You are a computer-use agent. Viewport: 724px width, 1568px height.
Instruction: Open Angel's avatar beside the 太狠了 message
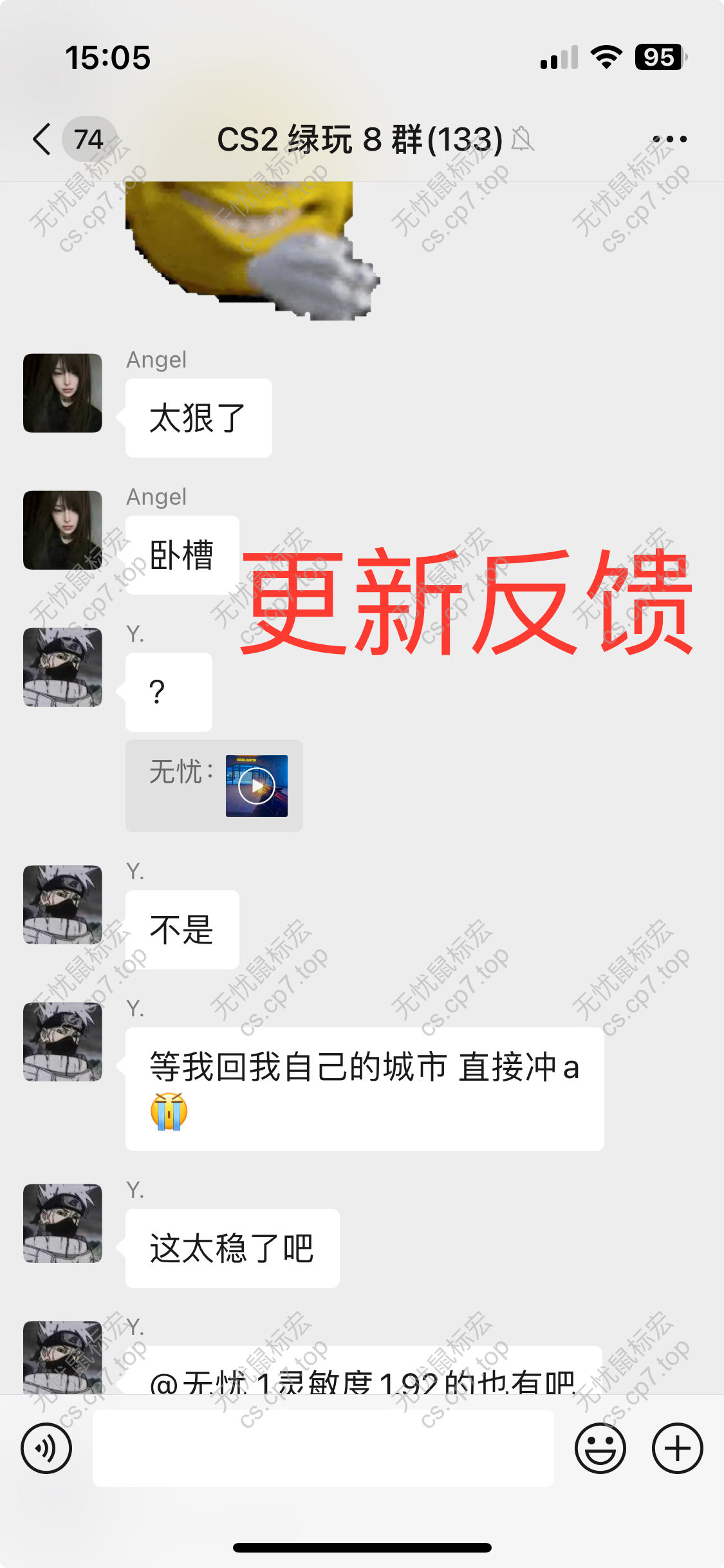point(62,393)
